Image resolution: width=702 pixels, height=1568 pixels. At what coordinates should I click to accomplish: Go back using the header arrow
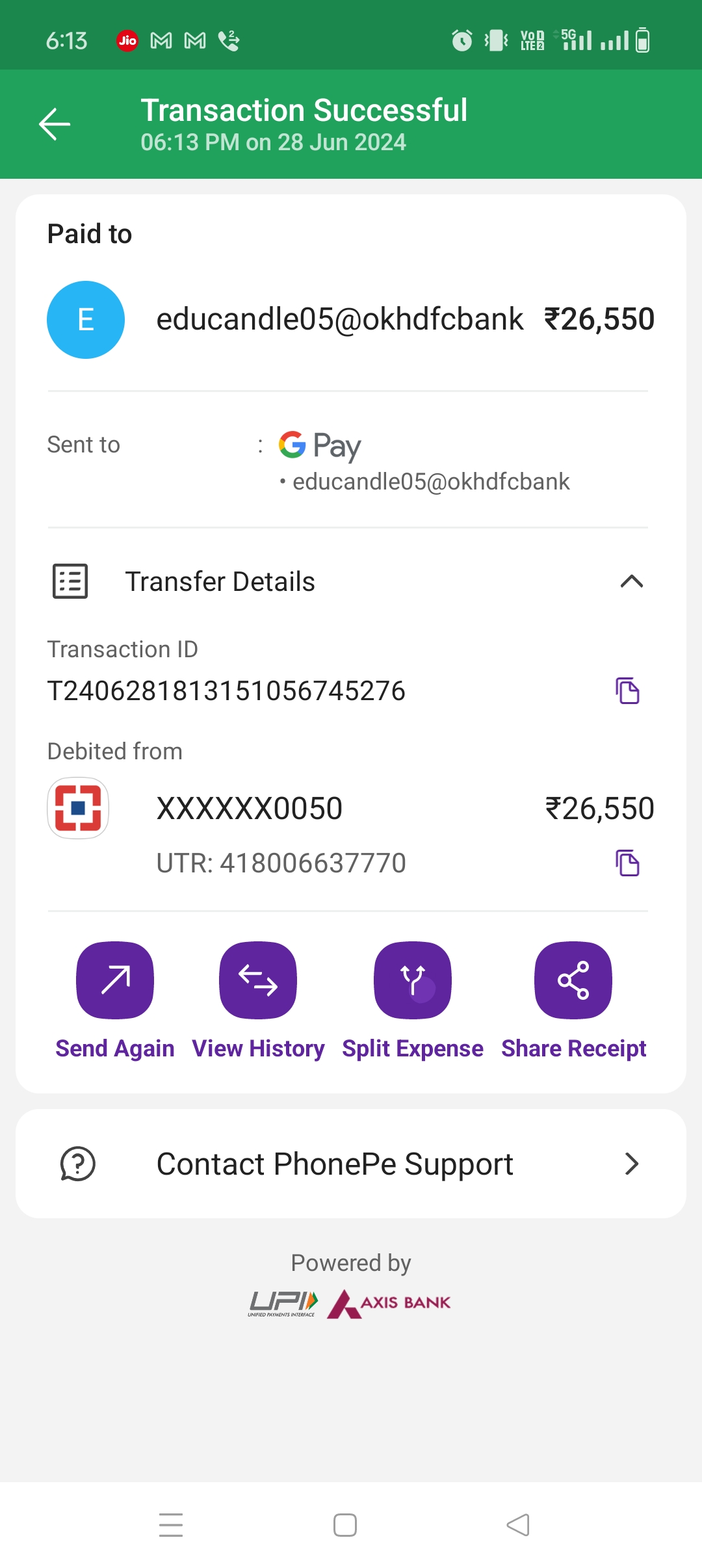click(55, 124)
